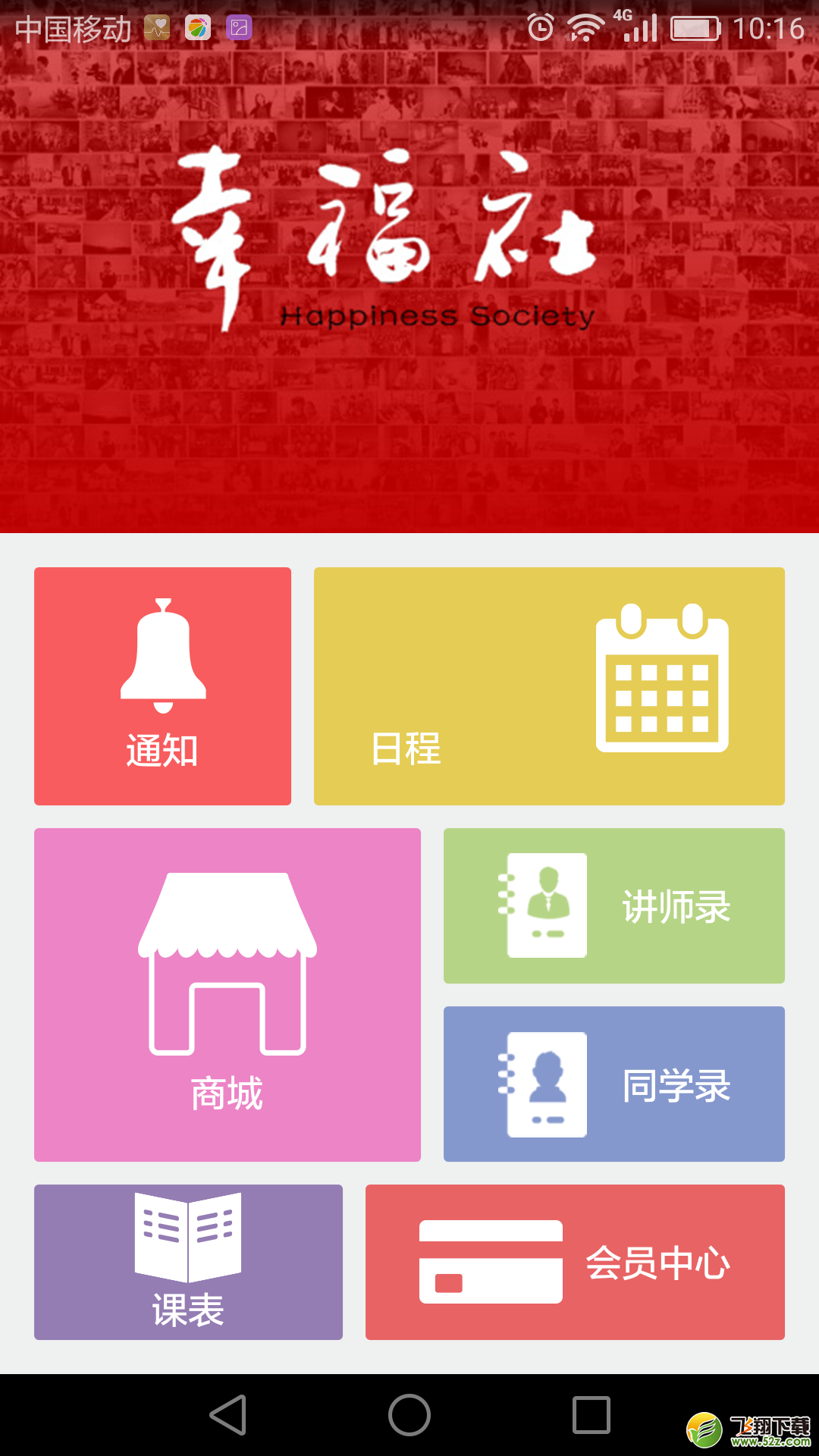
Task: View the 讲师录 lecturer directory
Action: tap(614, 905)
